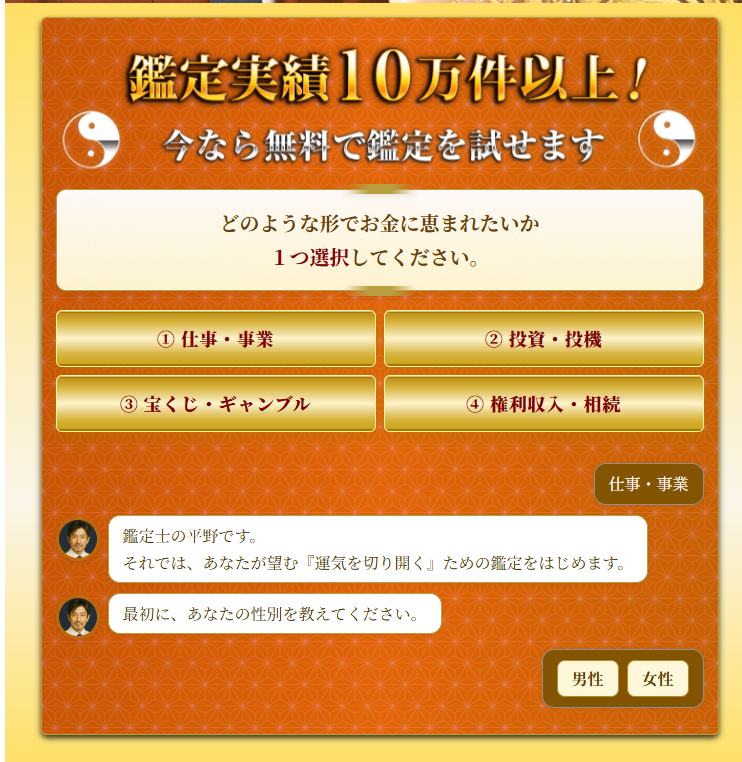Tap the ④ 権利収入・相続 option
The height and width of the screenshot is (762, 742).
click(543, 404)
